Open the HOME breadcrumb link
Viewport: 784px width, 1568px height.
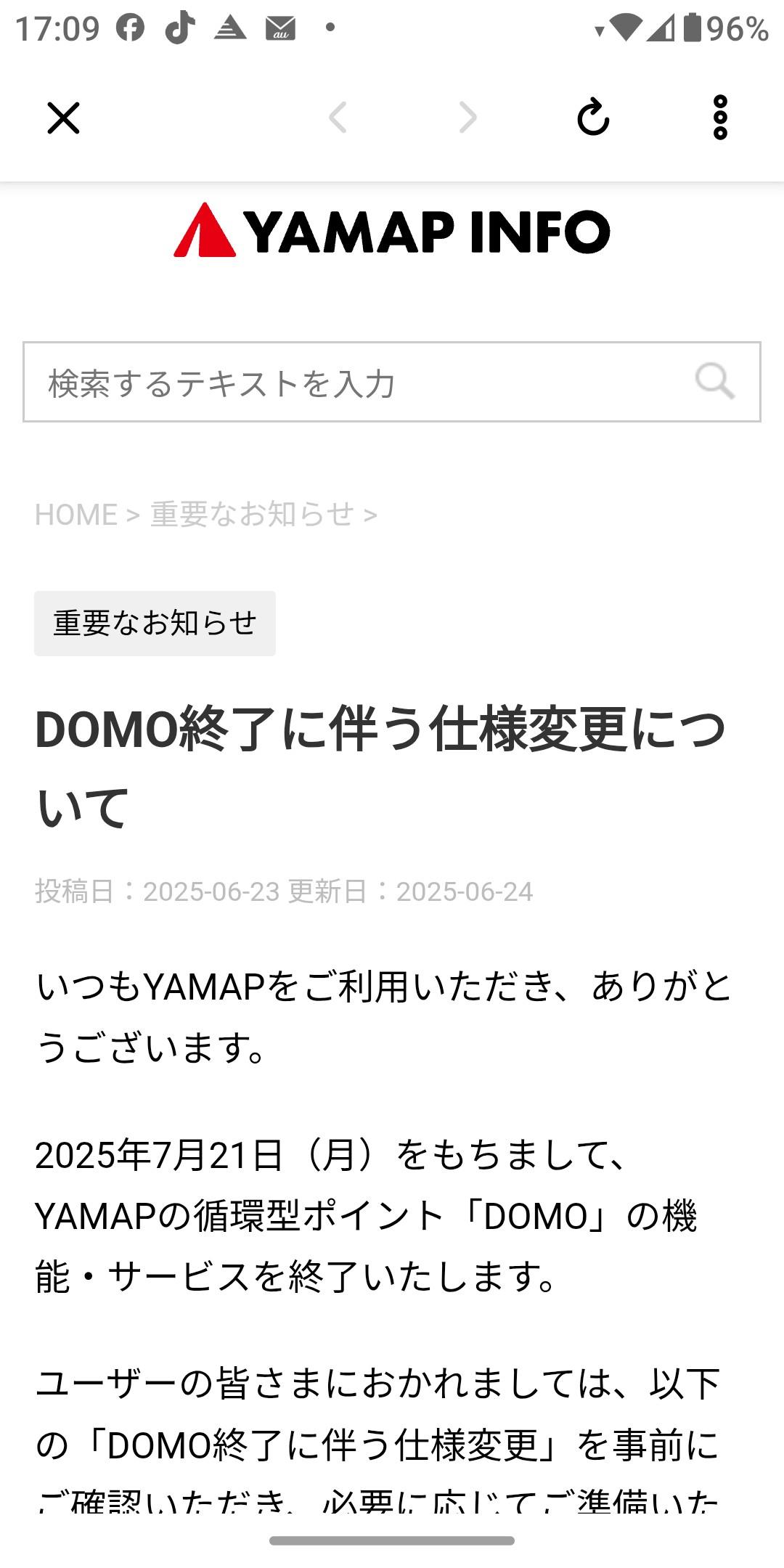pos(75,514)
